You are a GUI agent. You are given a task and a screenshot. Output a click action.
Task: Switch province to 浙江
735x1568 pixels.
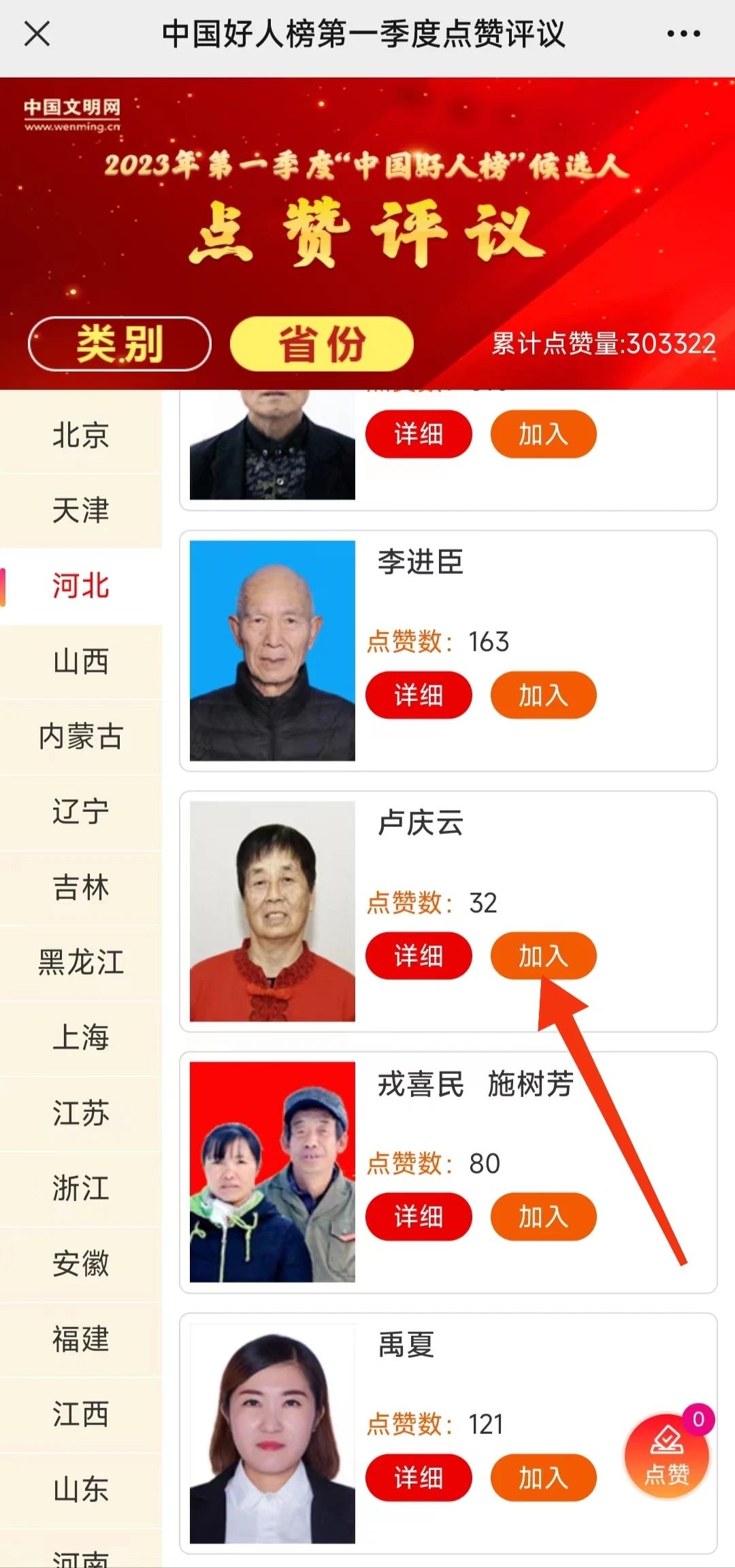81,1189
